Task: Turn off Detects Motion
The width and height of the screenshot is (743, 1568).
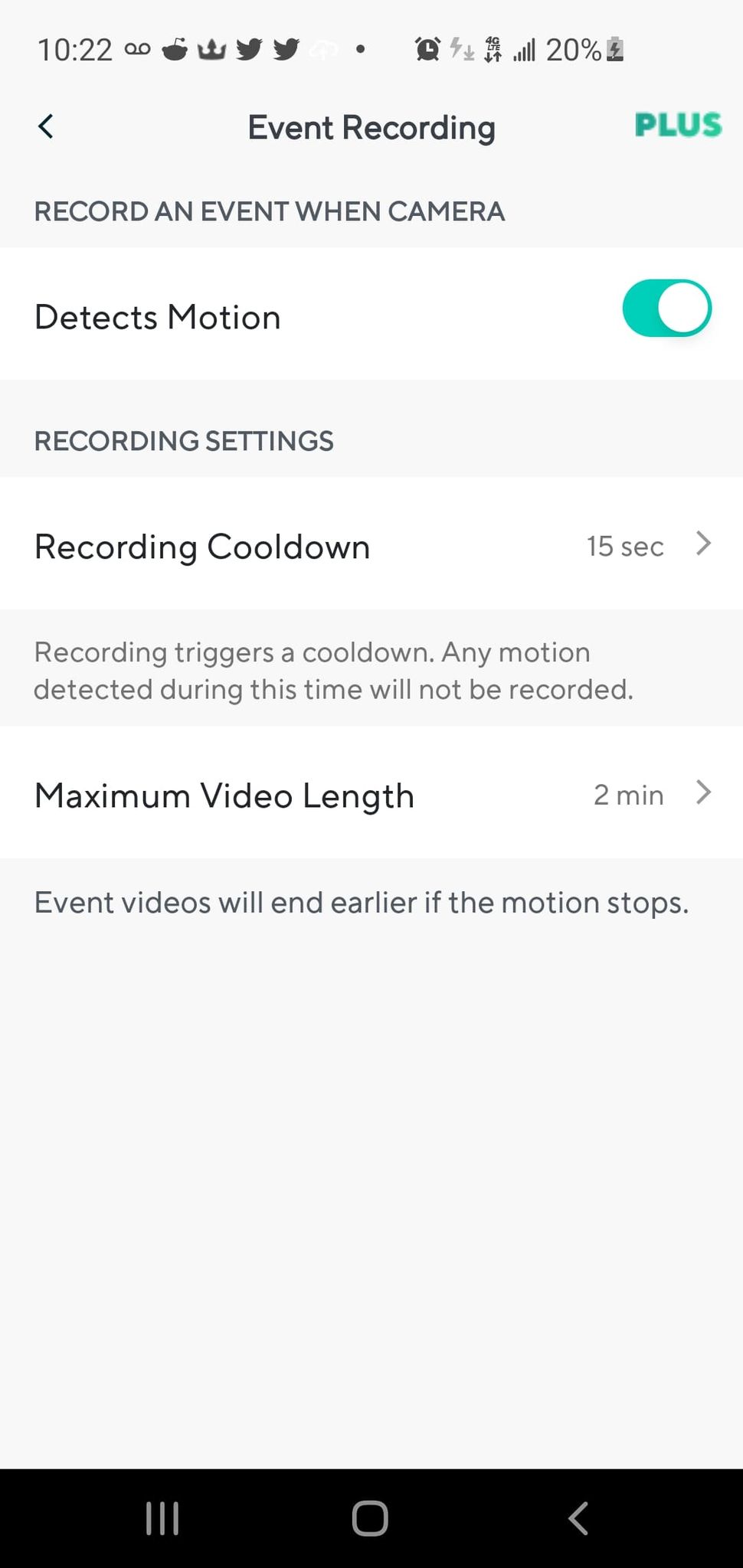Action: (x=666, y=309)
